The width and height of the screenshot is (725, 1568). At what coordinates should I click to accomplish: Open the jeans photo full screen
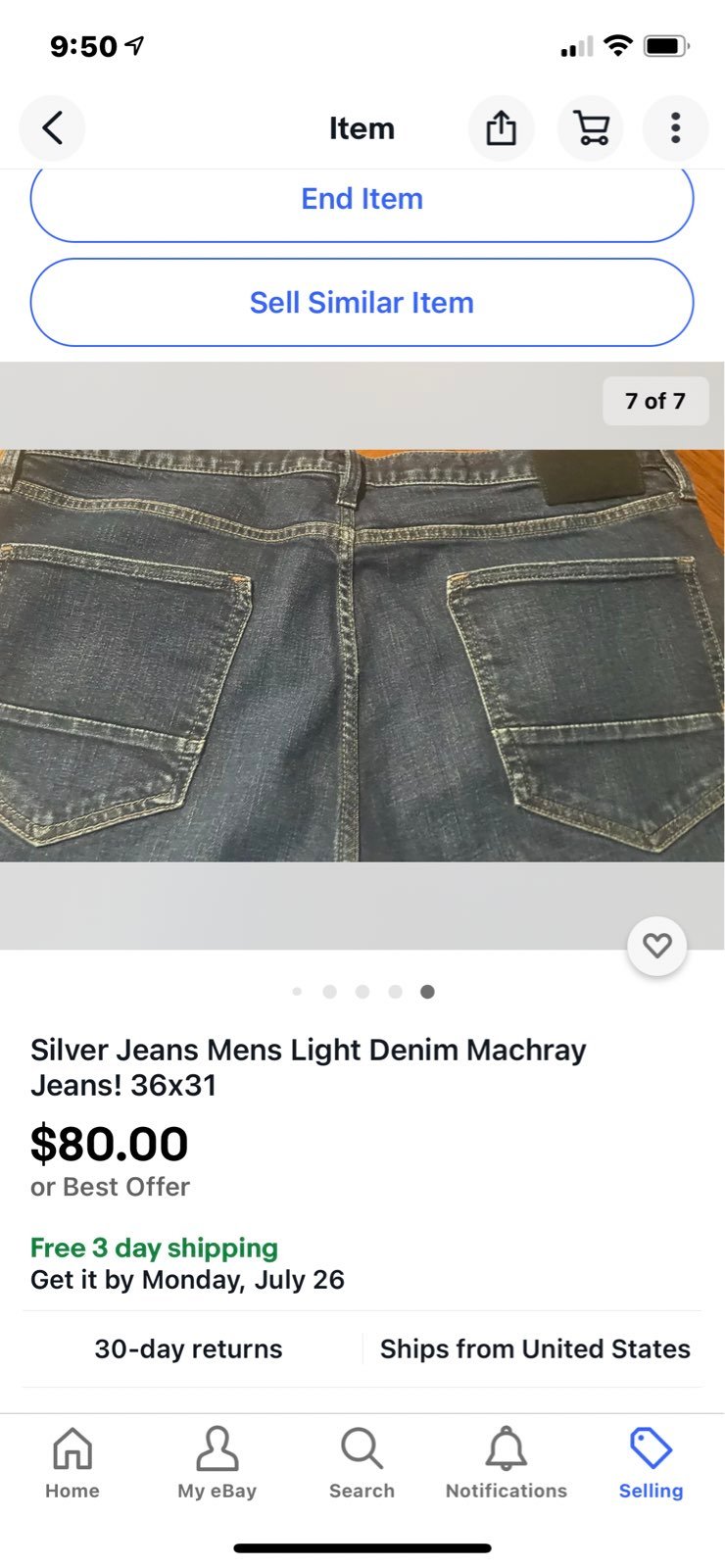click(362, 656)
